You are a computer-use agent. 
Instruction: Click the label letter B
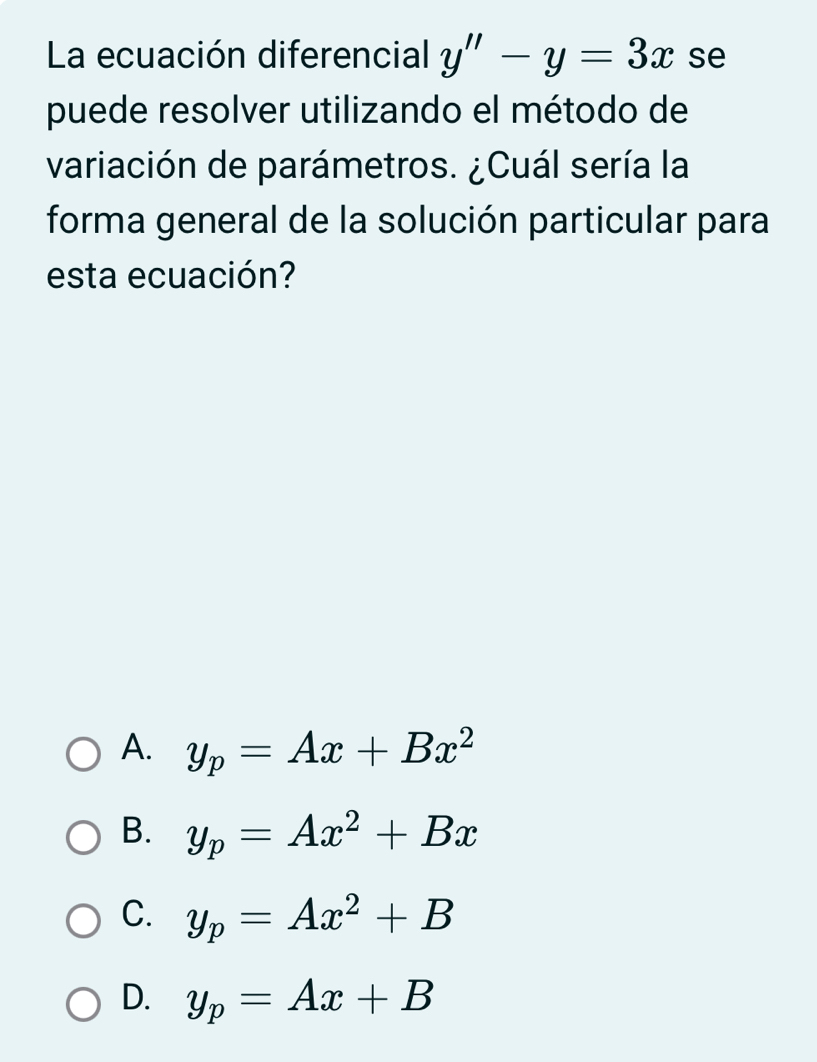[133, 830]
